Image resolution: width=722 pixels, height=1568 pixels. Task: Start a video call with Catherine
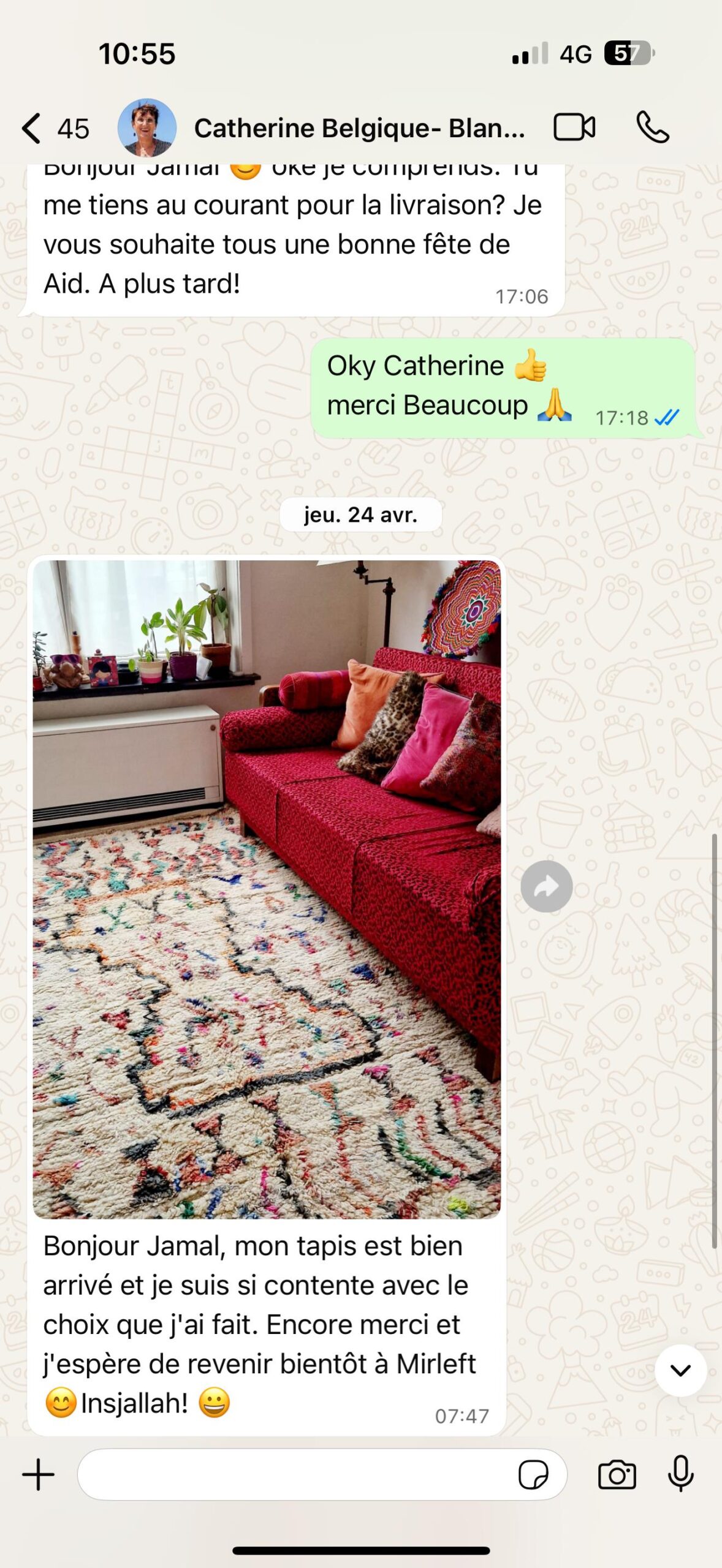[x=574, y=127]
